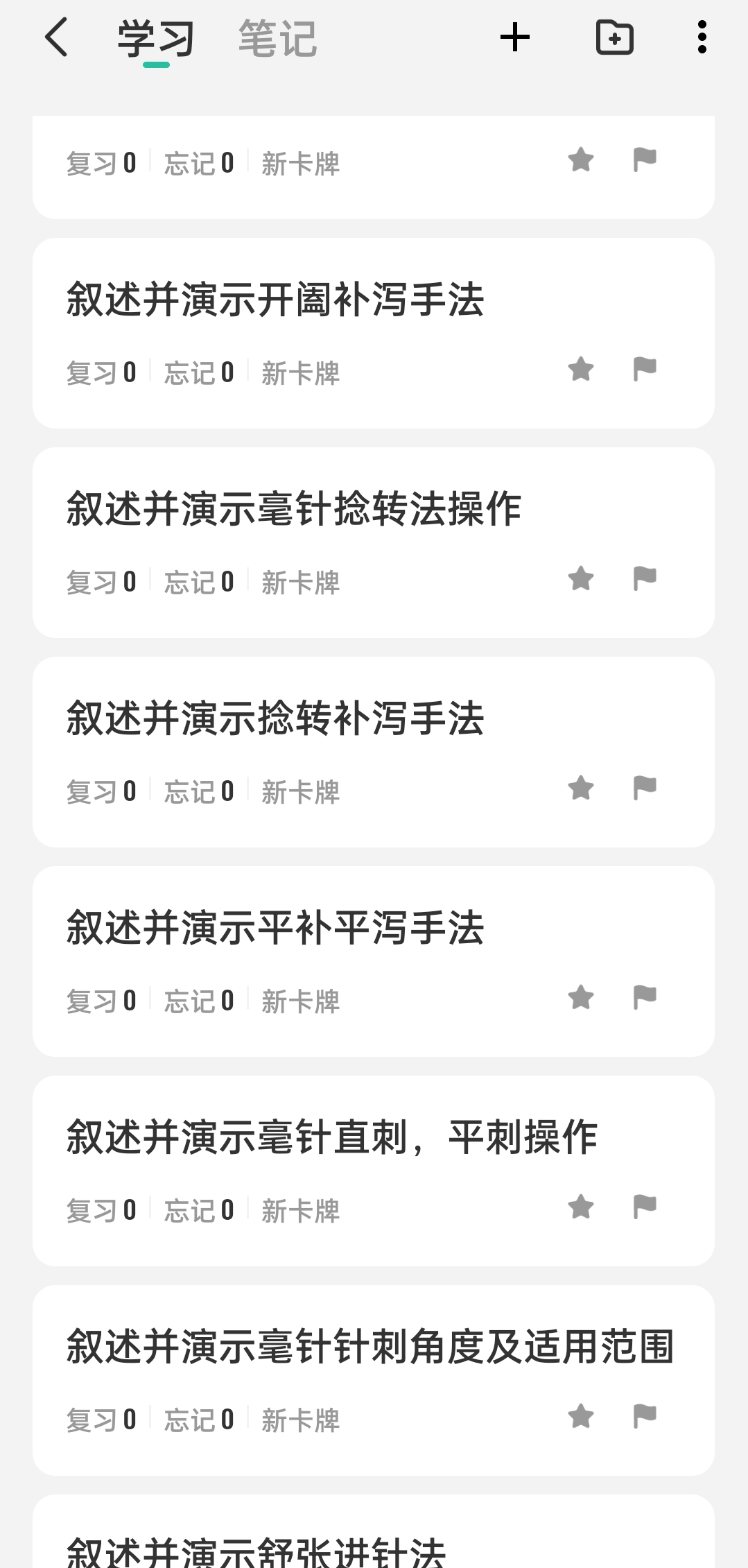Screen dimensions: 748x1568
Task: Open the card 叙述并演示毫针针刺角度及适用范围
Action: (374, 1380)
